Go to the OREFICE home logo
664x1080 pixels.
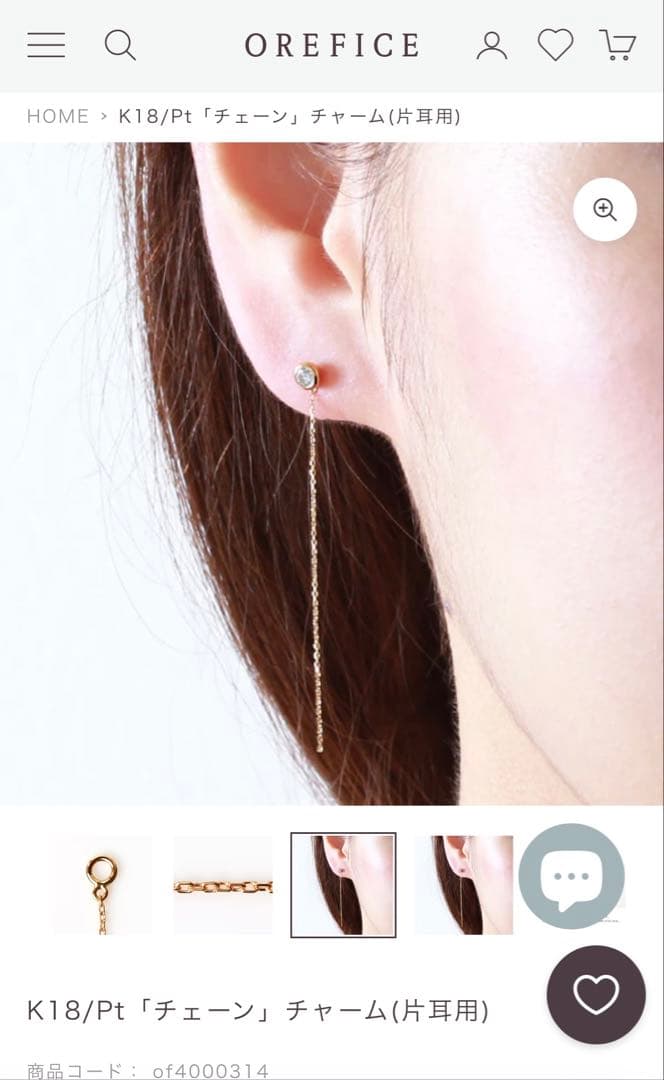pos(333,45)
